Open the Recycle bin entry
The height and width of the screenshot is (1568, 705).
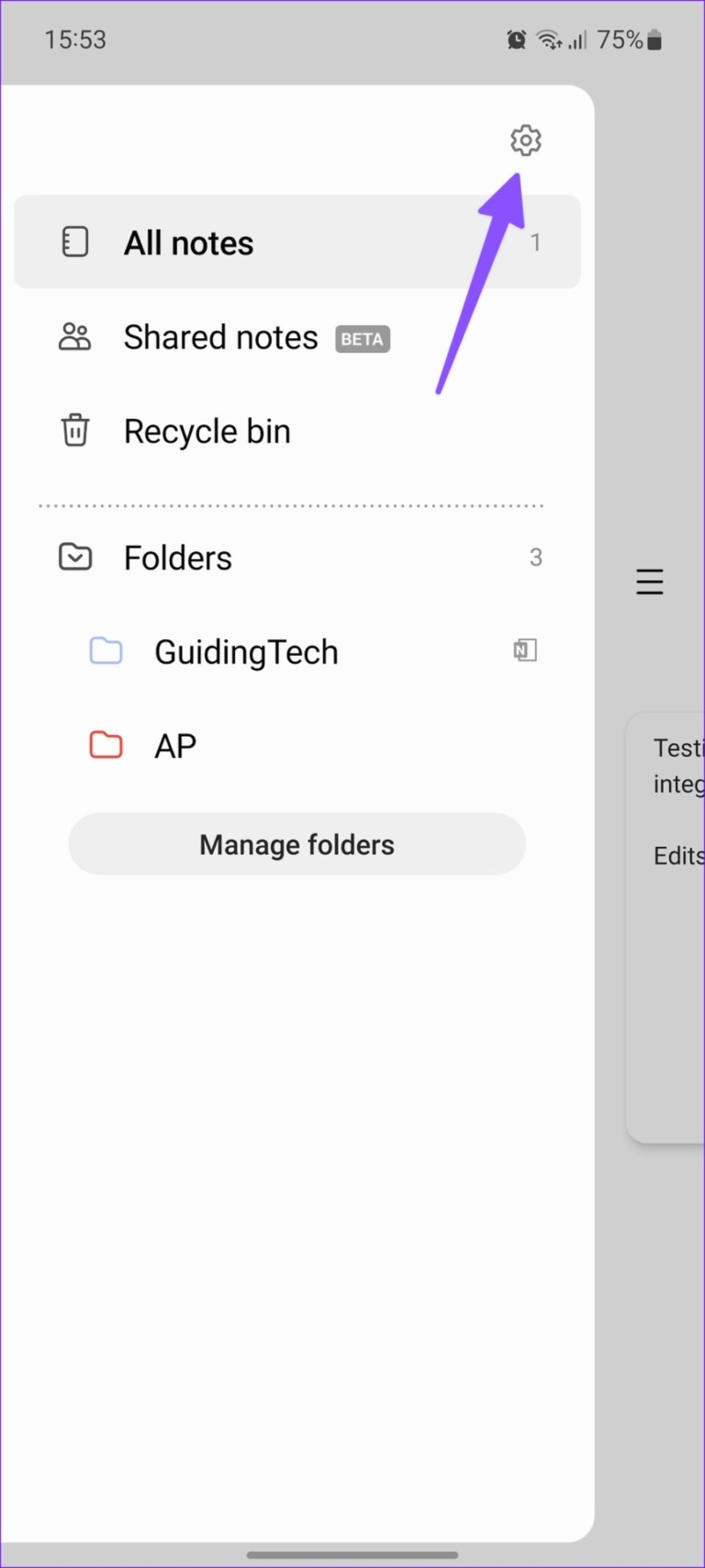point(207,430)
